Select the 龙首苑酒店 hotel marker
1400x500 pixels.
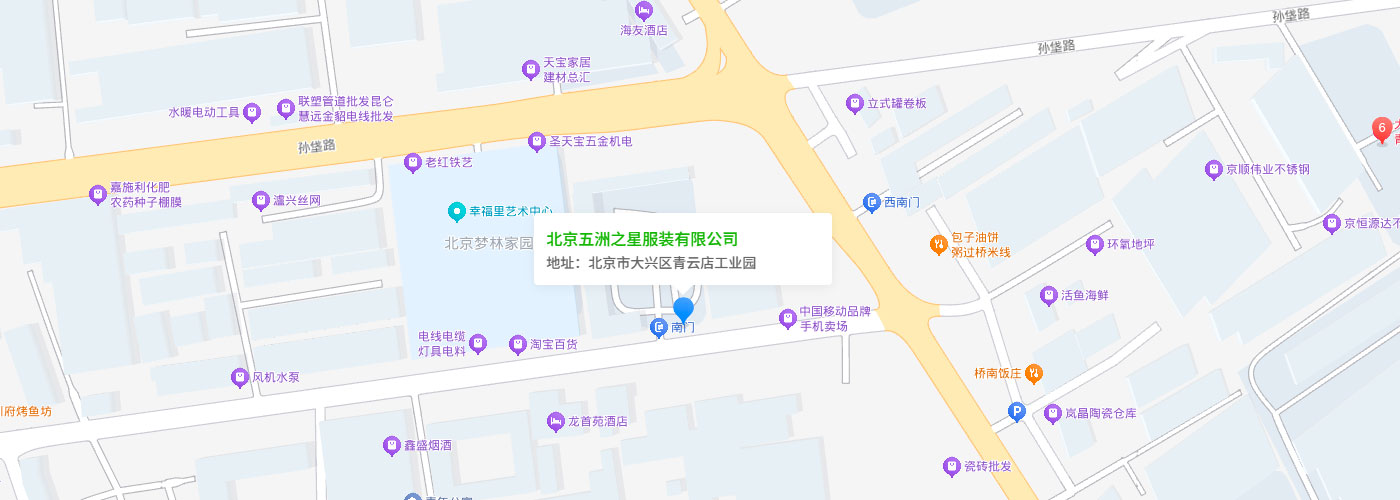coord(556,422)
